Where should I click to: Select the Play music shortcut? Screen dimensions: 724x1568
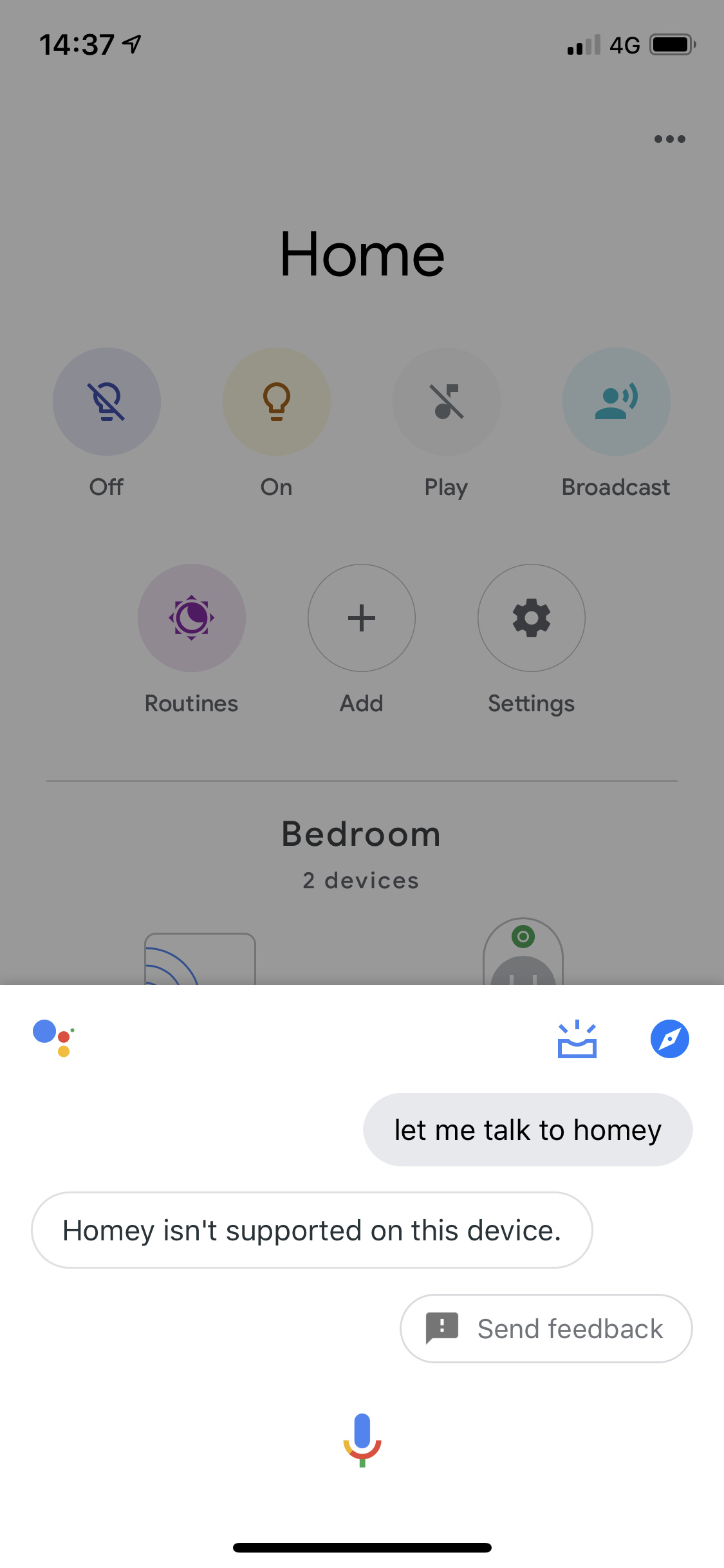click(x=447, y=402)
